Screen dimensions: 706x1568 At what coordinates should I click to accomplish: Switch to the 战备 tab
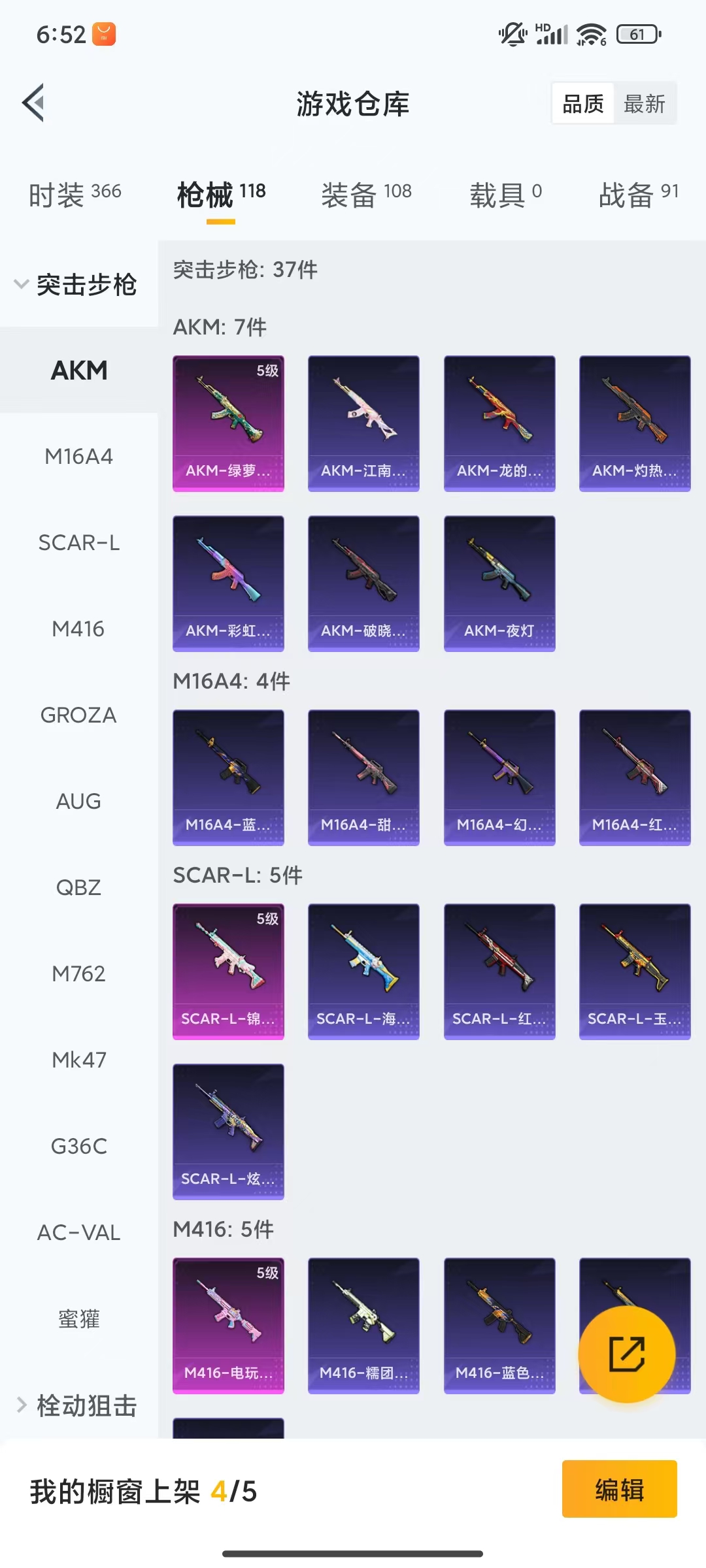pos(639,195)
